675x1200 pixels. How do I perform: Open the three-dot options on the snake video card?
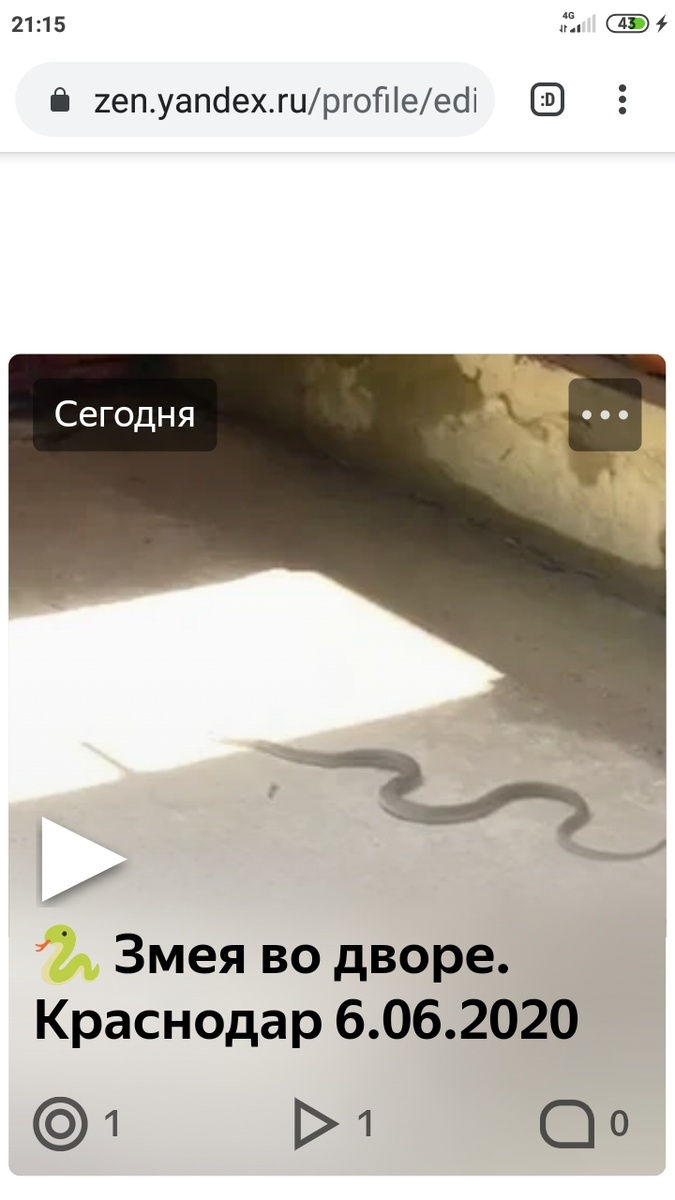pyautogui.click(x=605, y=414)
